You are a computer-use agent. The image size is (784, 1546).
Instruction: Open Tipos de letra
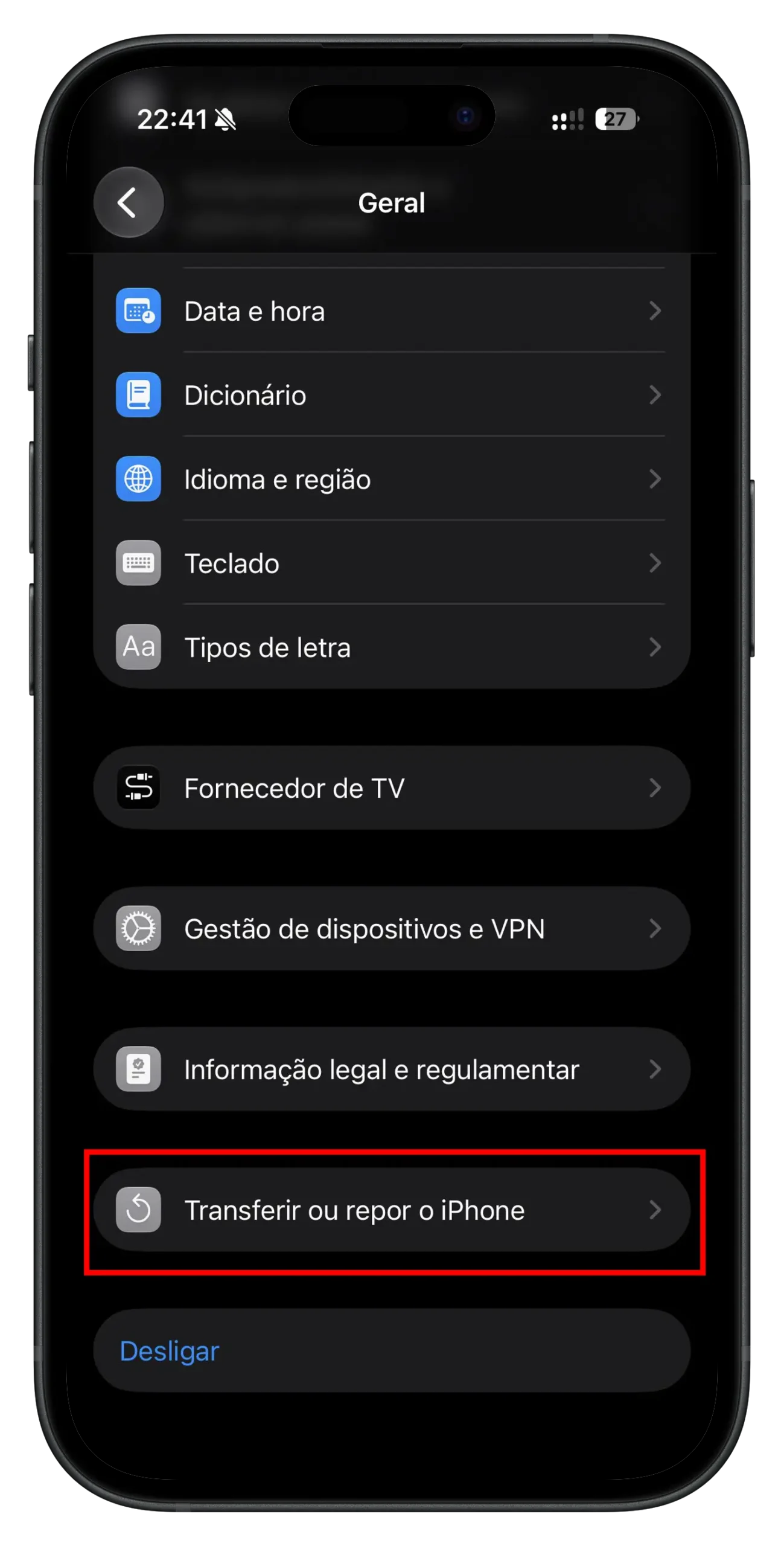391,646
